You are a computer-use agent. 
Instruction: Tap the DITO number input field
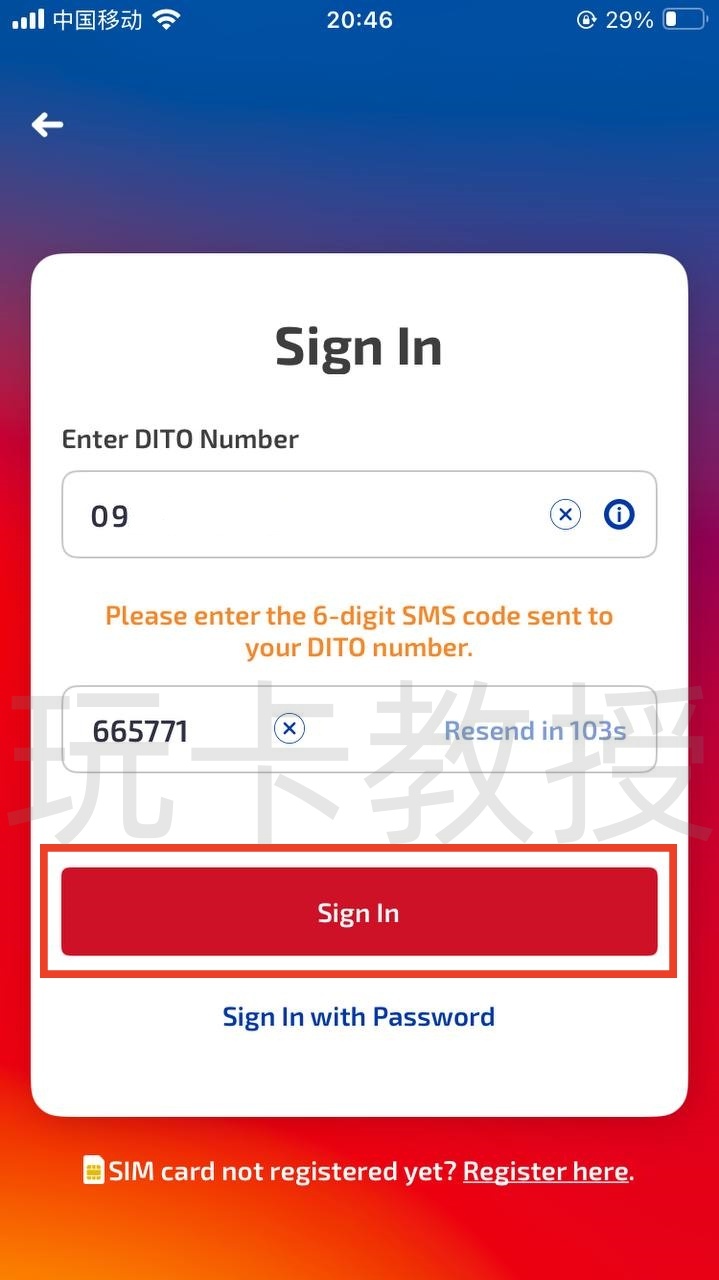tap(300, 515)
